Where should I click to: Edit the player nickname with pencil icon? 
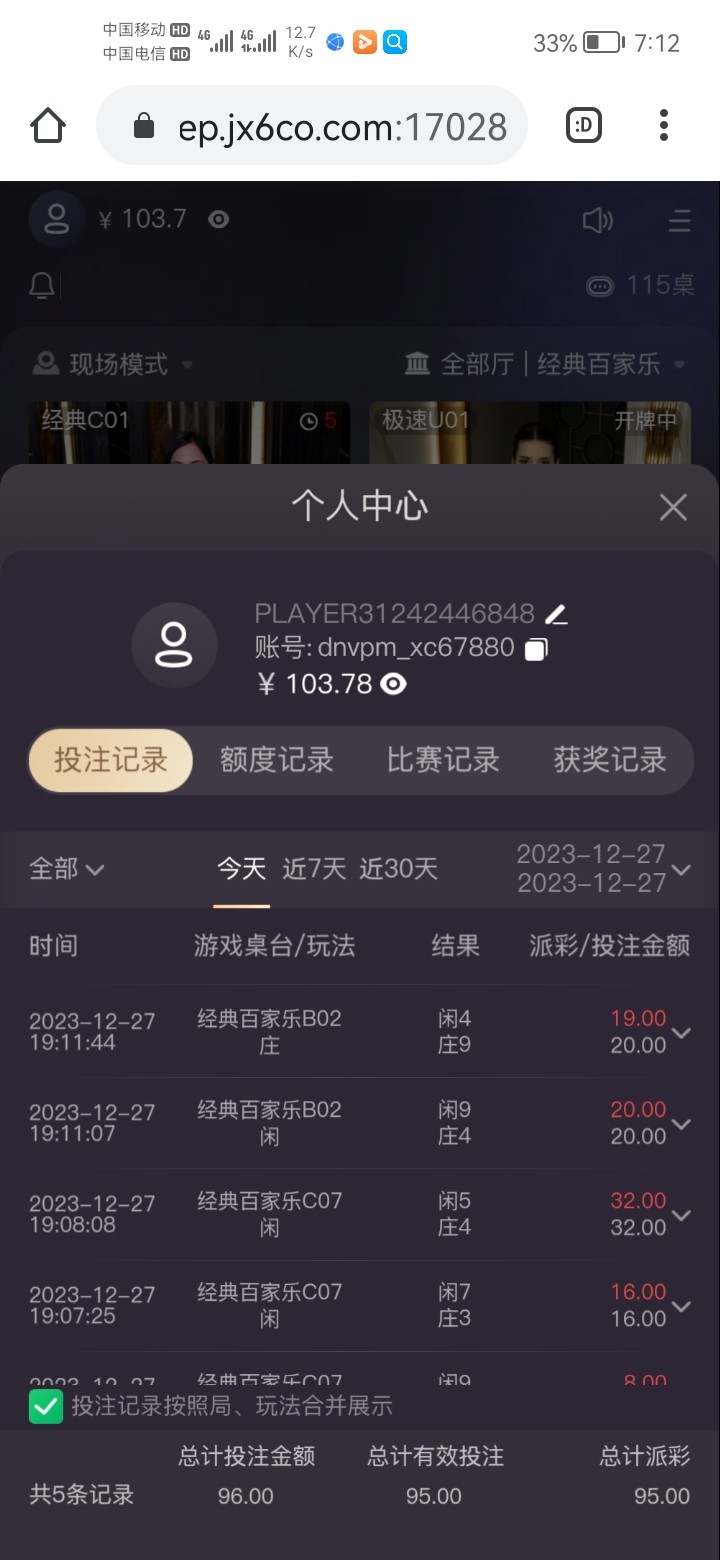(557, 614)
